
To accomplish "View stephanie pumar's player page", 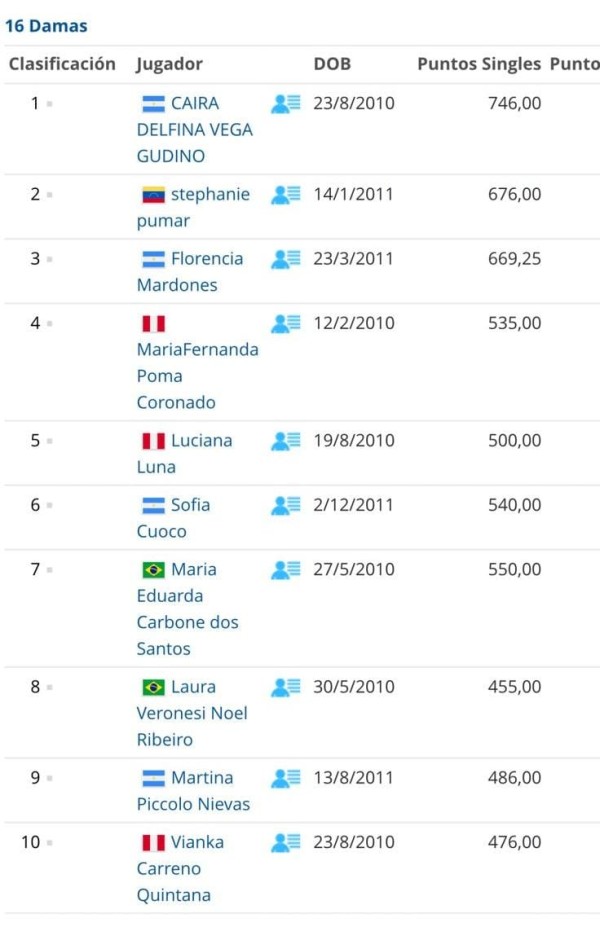I will coord(209,194).
